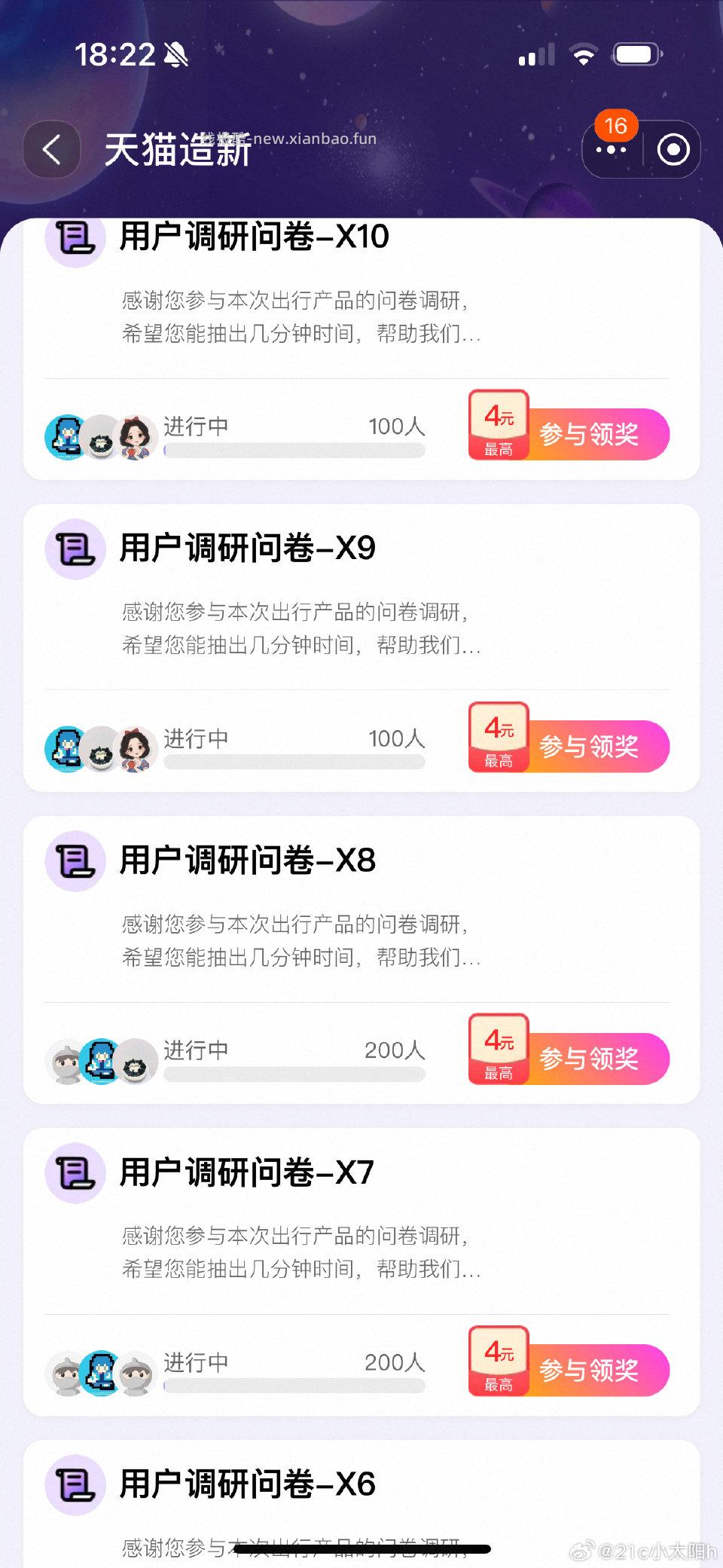
Task: Tap the back chevron in top left
Action: [51, 149]
